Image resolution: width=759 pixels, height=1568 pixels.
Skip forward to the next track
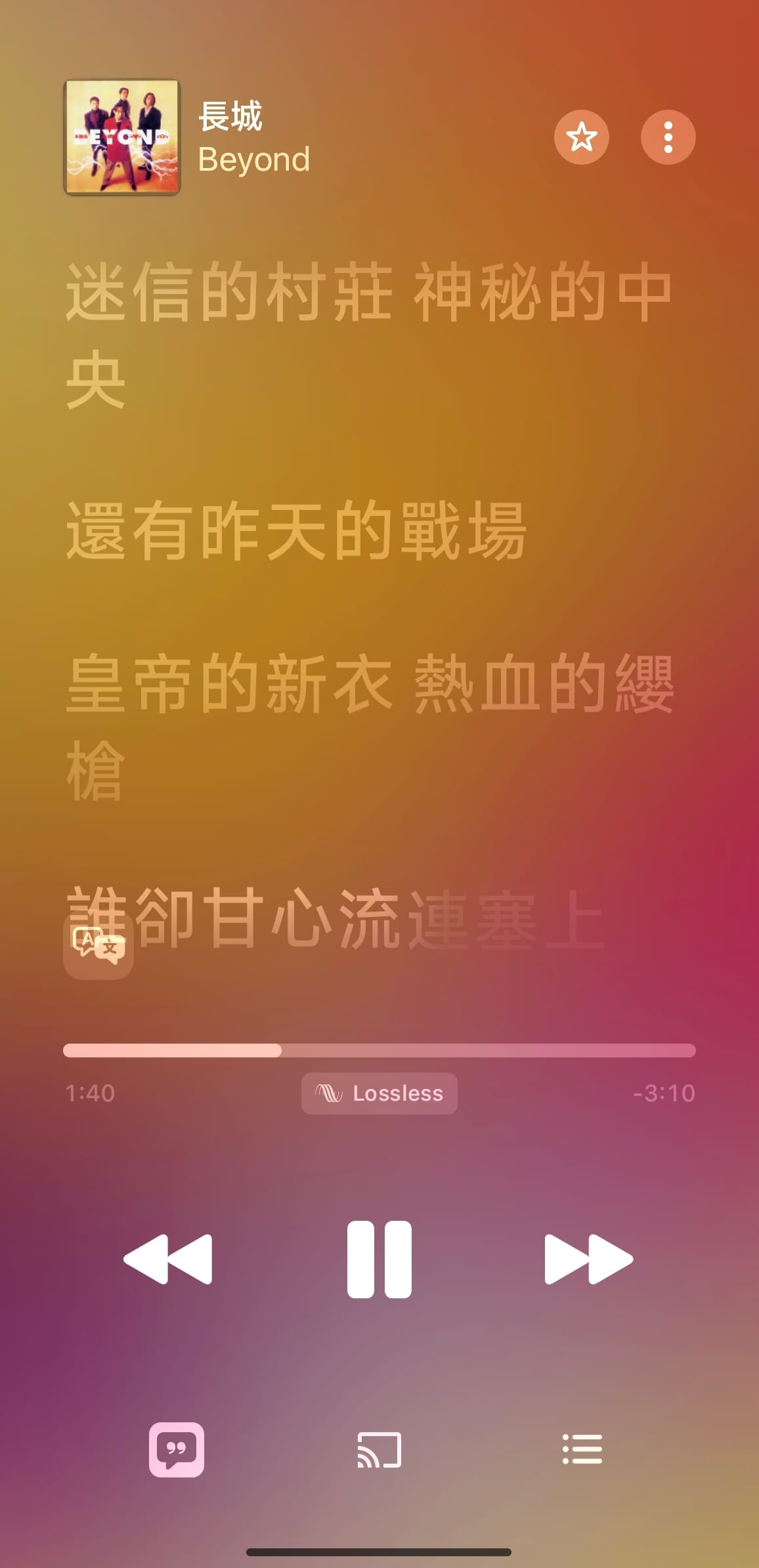(588, 1259)
